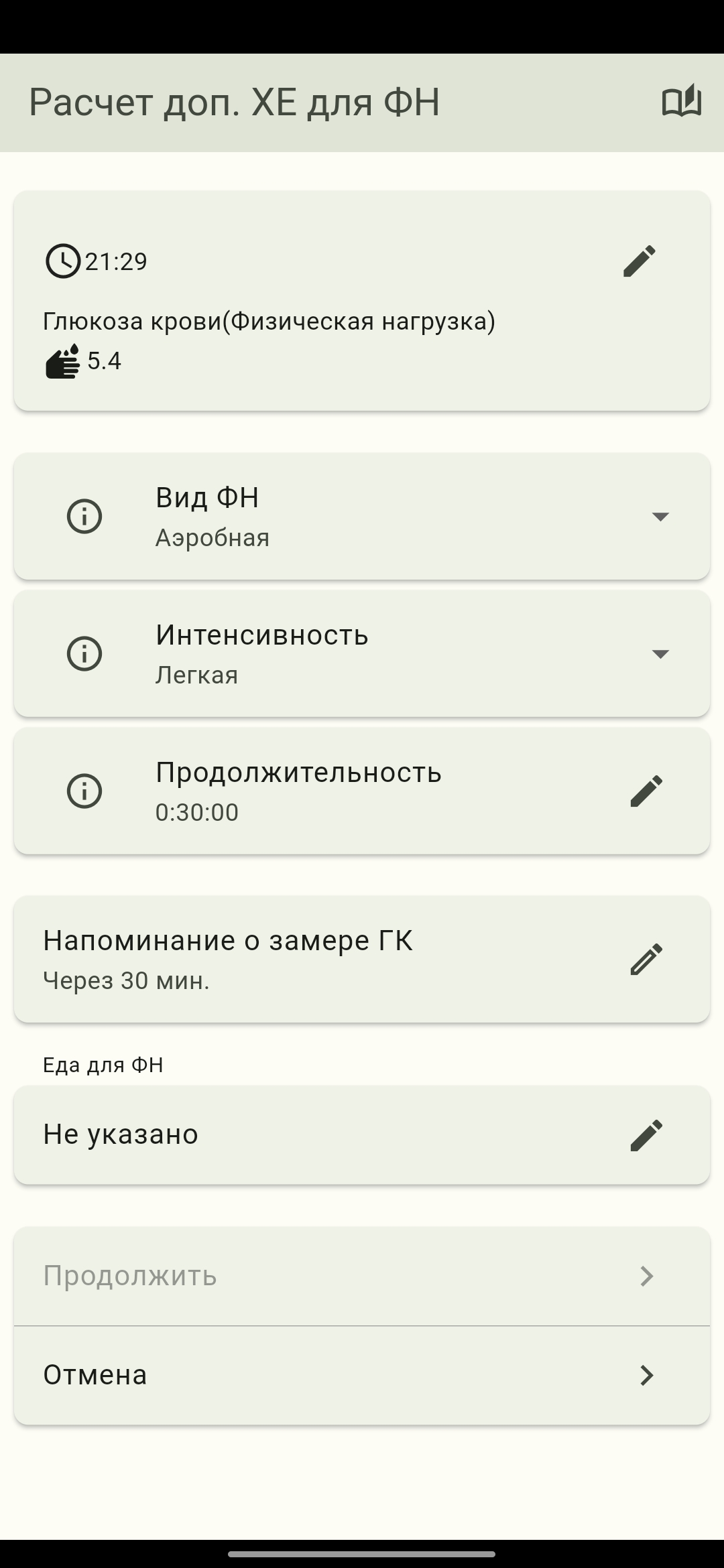Screen dimensions: 724x1568
Task: Open the guide book icon in the app bar
Action: (681, 102)
